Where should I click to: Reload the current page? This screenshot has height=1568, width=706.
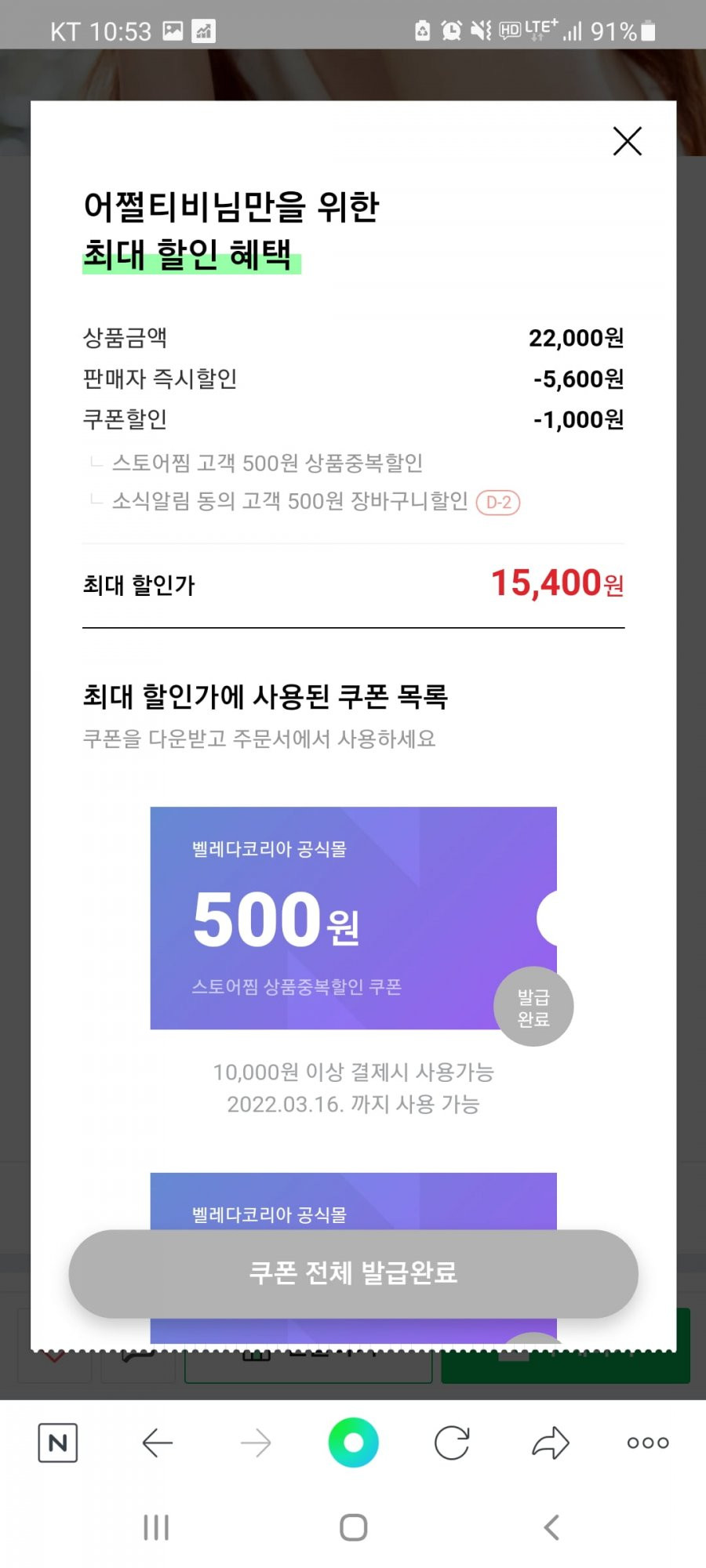click(452, 1443)
